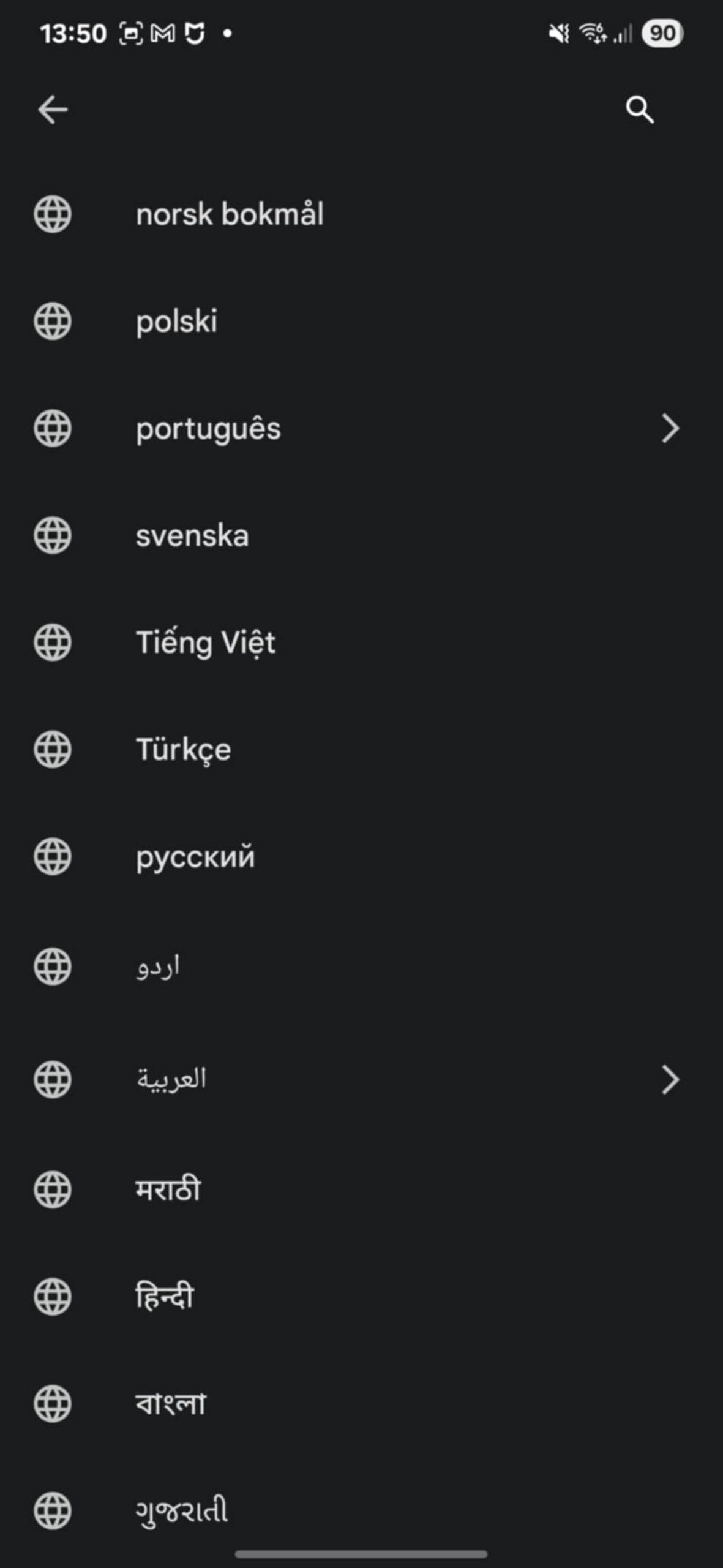Viewport: 723px width, 1568px height.
Task: Pick ગુજરાતી as language
Action: coord(361,1510)
